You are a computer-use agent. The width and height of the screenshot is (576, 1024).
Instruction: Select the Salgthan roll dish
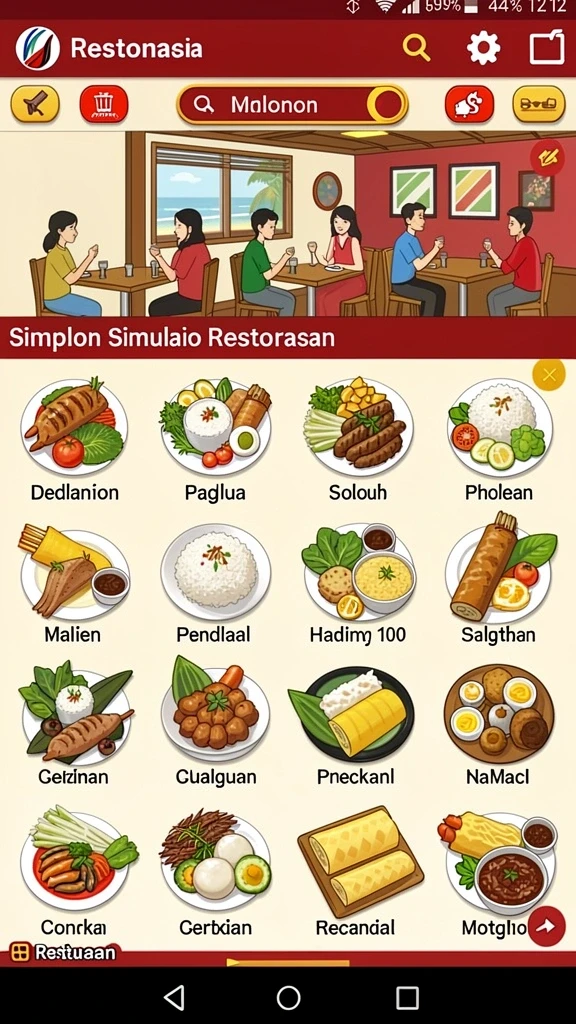coord(499,578)
